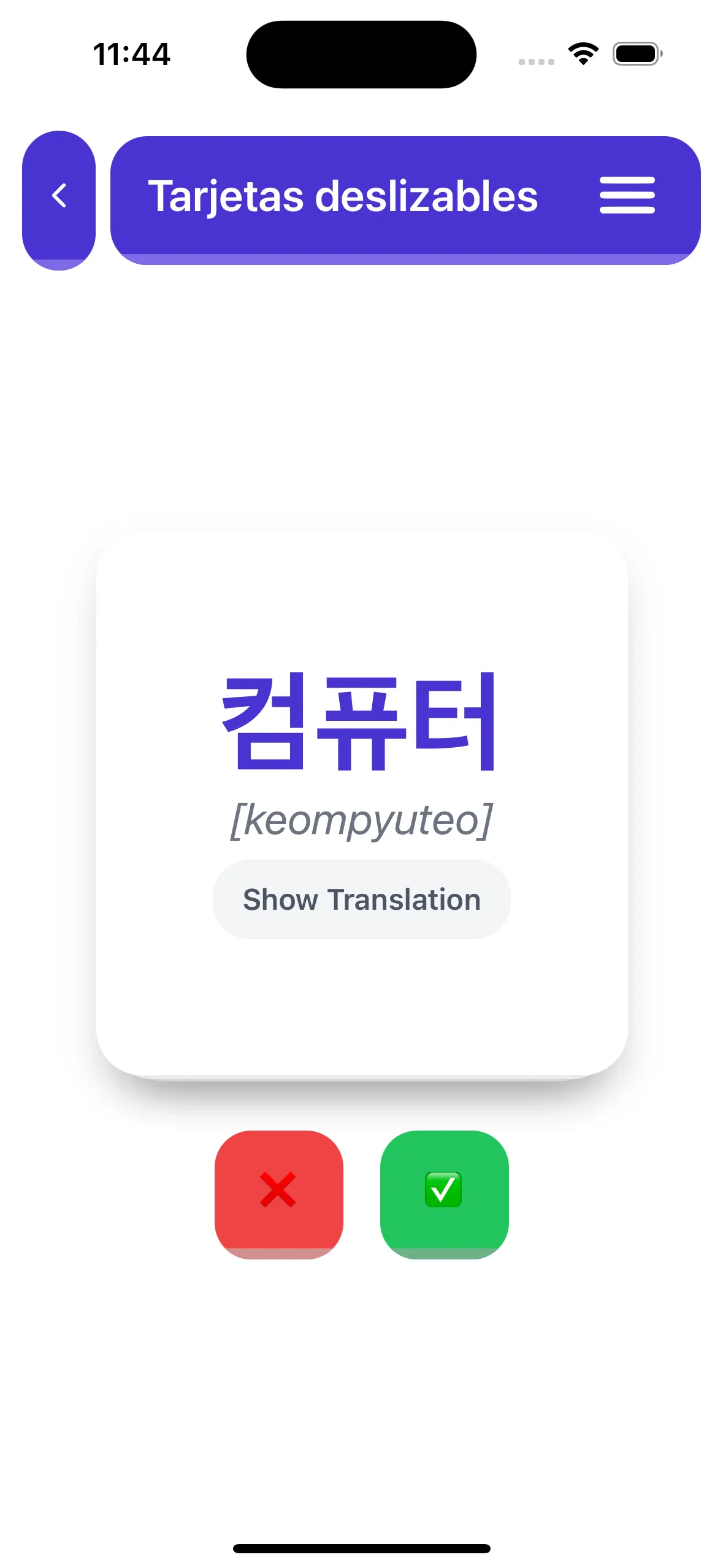Go back using the left arrow button
Viewport: 723px width, 1568px height.
click(59, 197)
